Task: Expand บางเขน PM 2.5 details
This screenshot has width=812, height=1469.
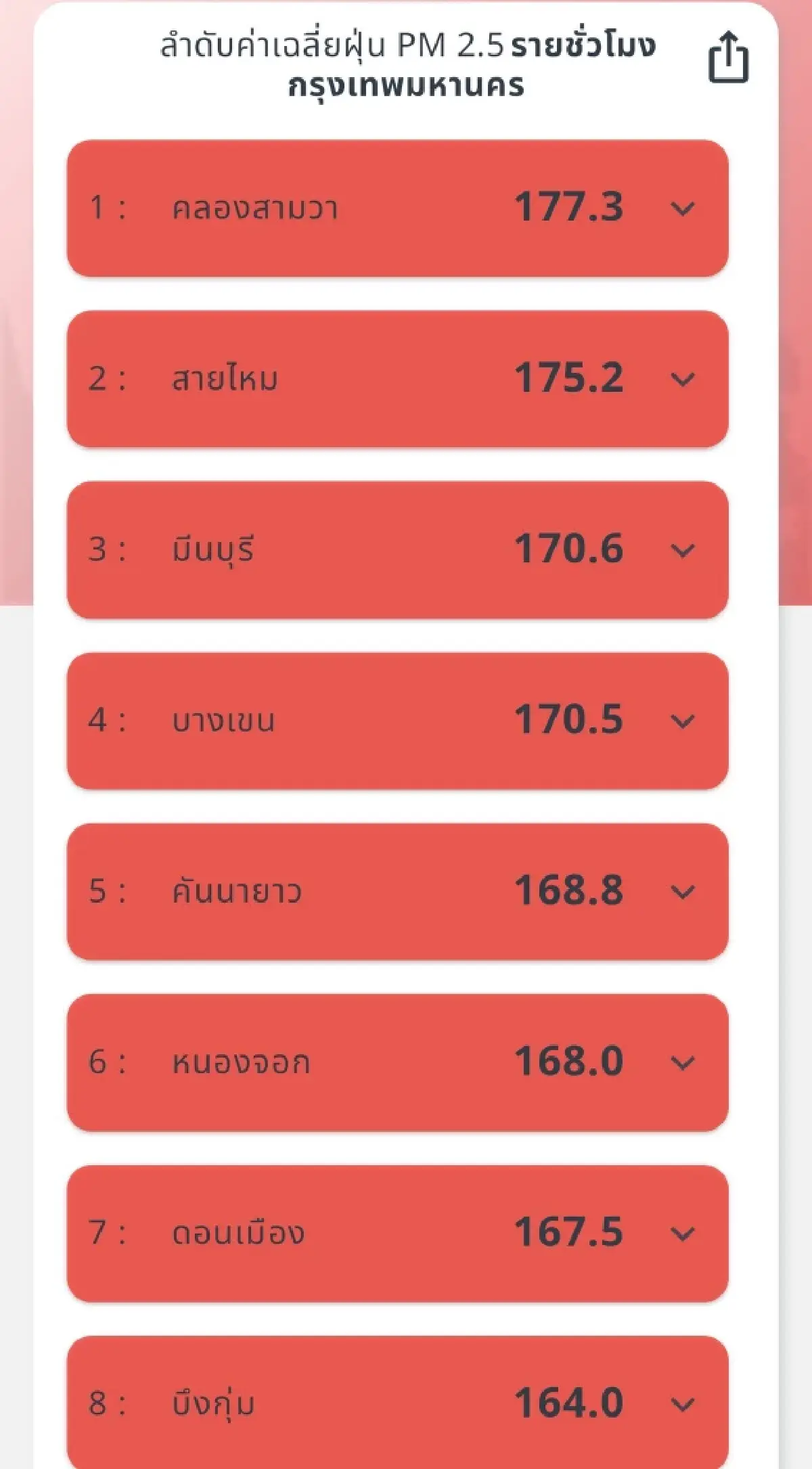Action: (x=683, y=723)
